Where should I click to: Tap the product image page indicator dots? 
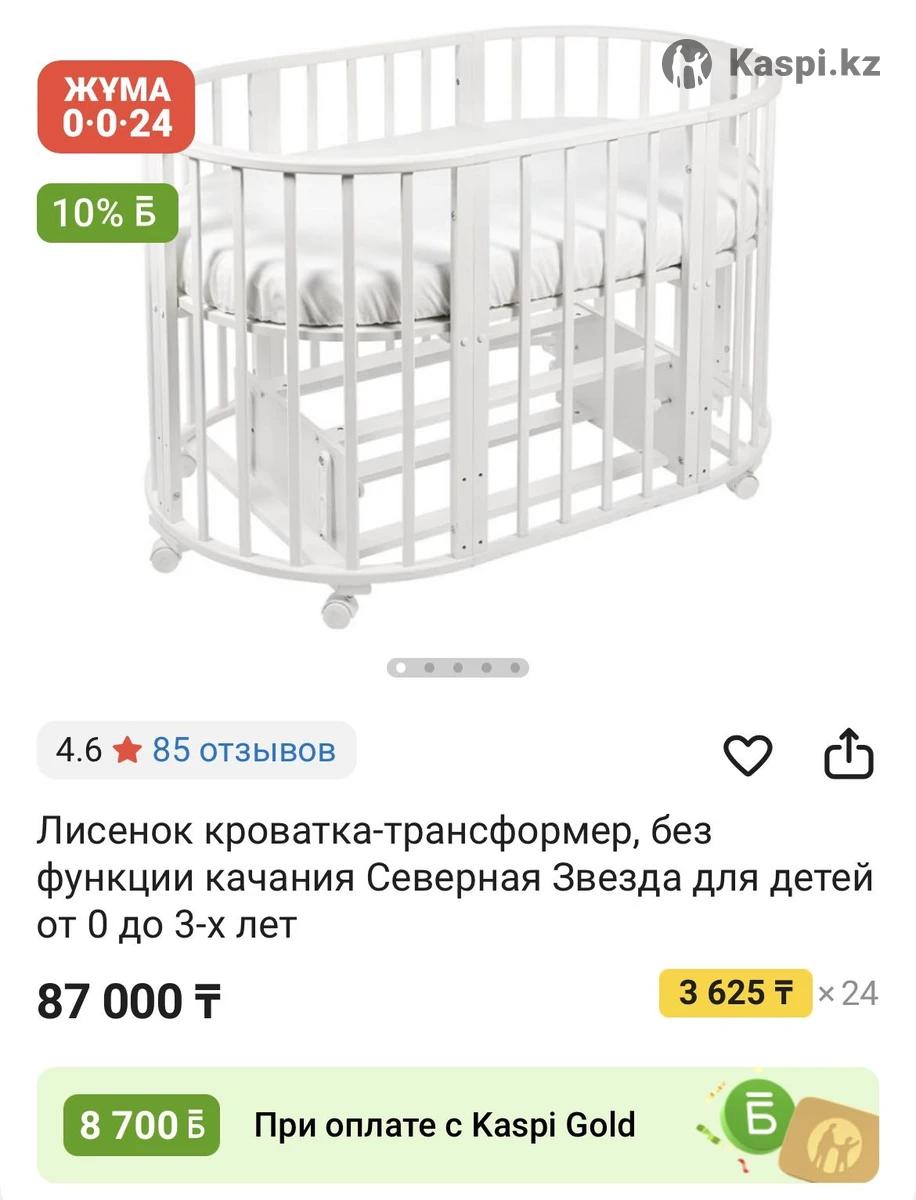458,667
